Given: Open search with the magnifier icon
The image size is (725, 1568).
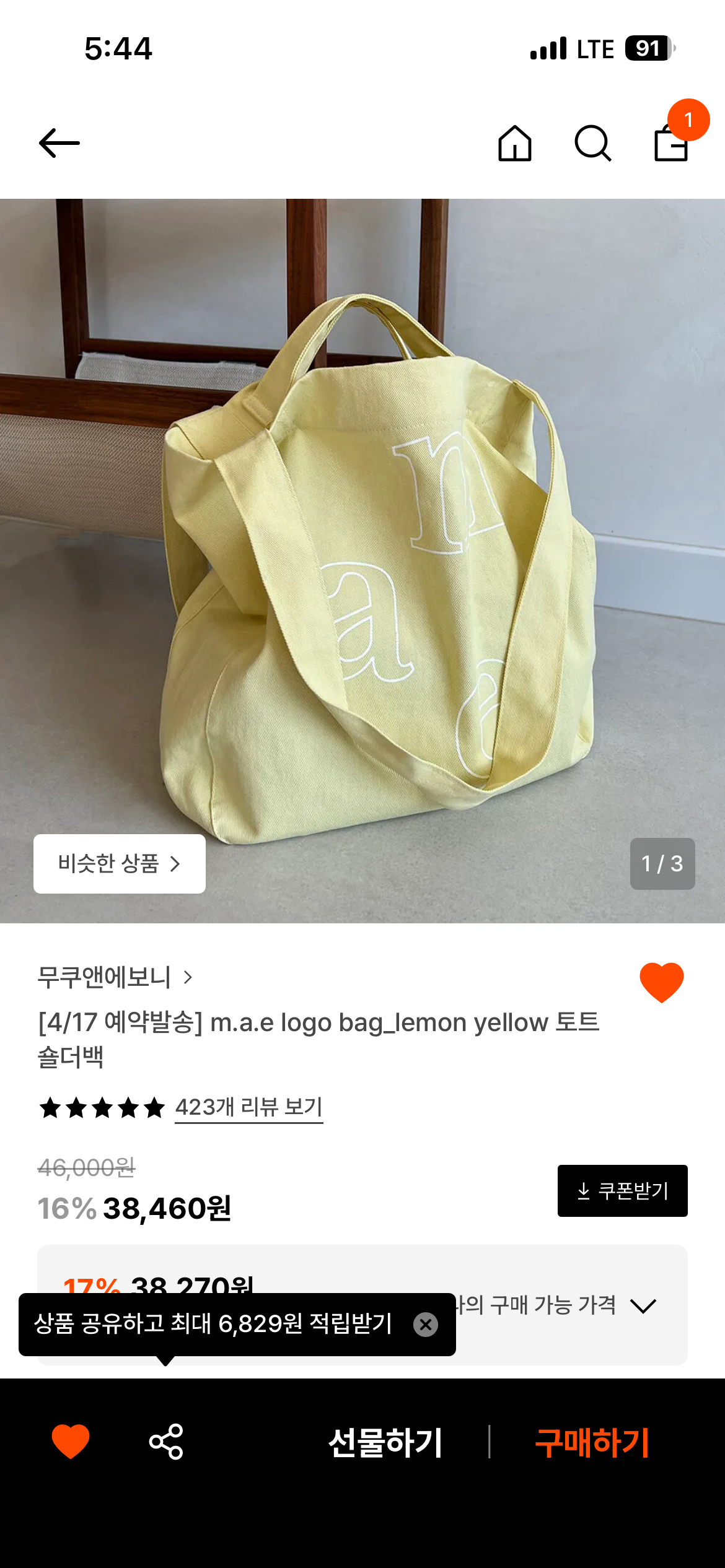Looking at the screenshot, I should [x=593, y=144].
